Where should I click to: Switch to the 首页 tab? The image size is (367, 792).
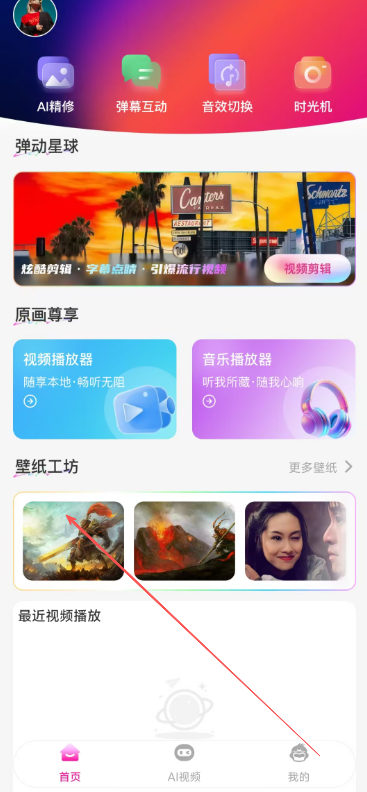click(70, 764)
